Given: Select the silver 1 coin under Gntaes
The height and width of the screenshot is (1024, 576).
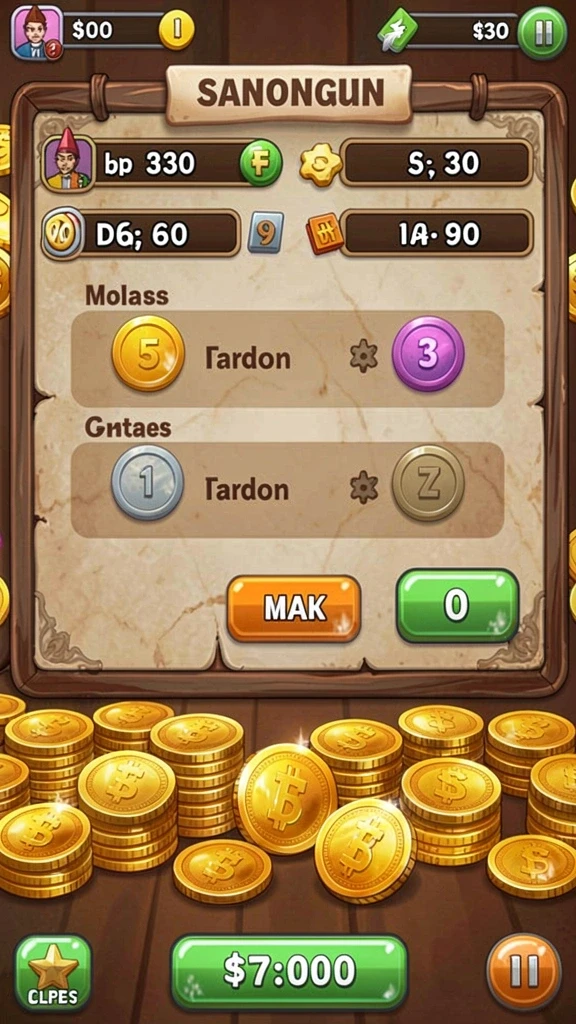Looking at the screenshot, I should point(148,483).
